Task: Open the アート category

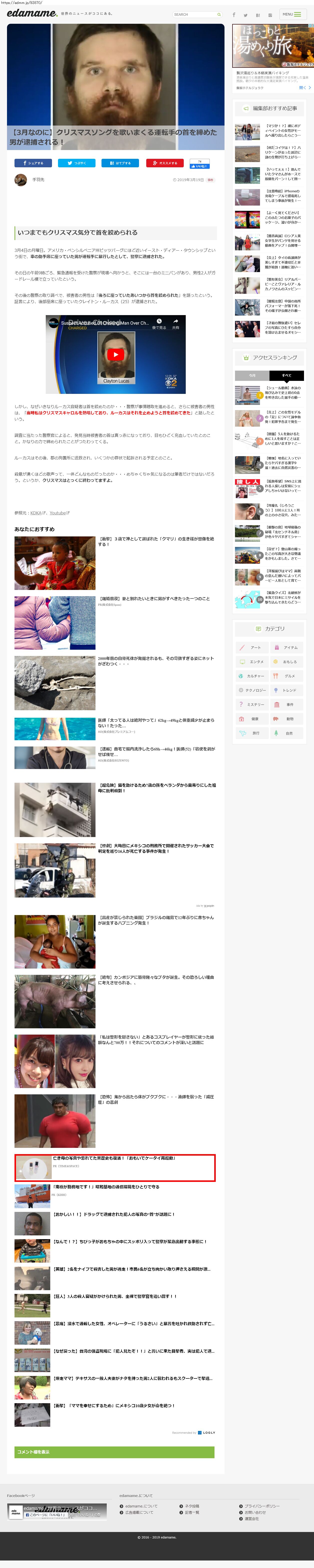Action: (x=252, y=648)
